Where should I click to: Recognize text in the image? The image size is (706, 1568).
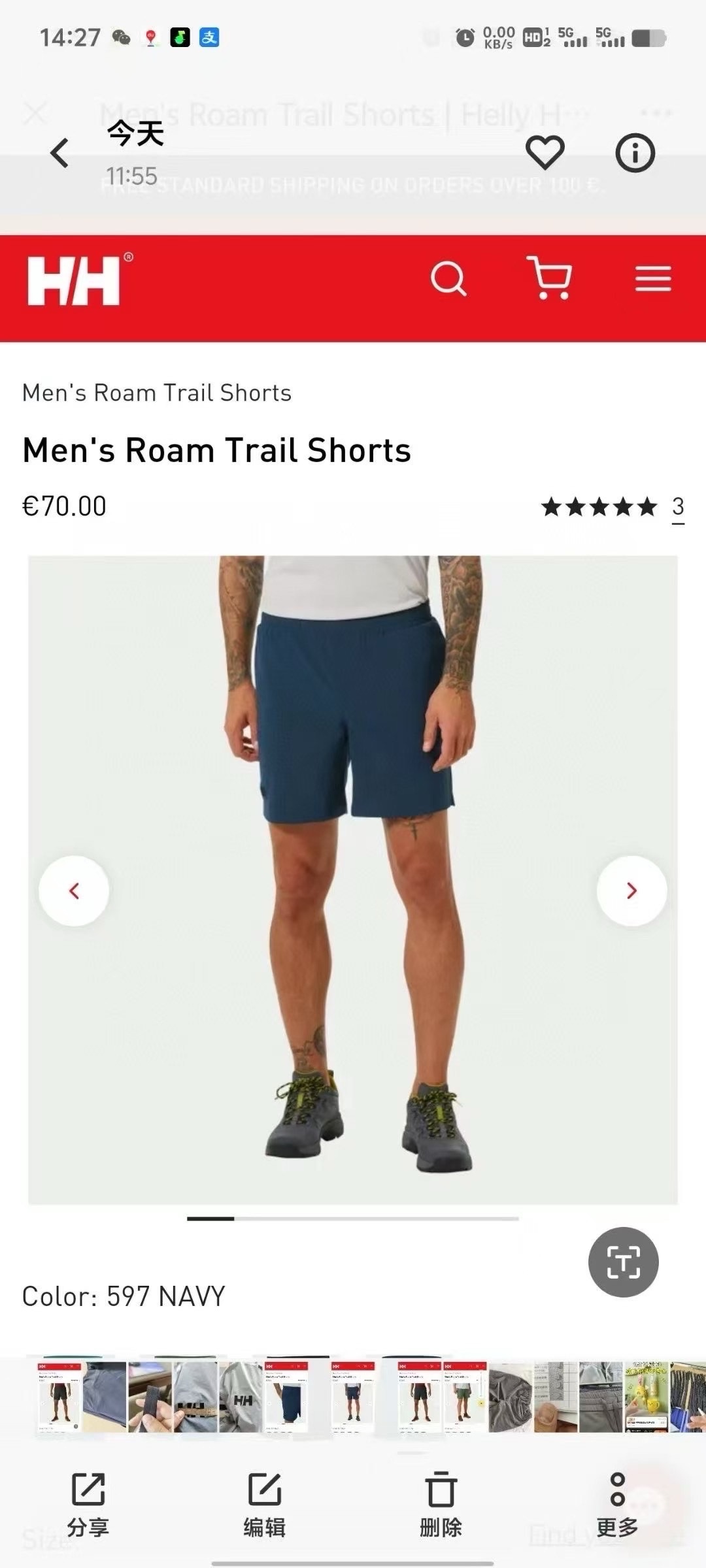click(x=623, y=1262)
